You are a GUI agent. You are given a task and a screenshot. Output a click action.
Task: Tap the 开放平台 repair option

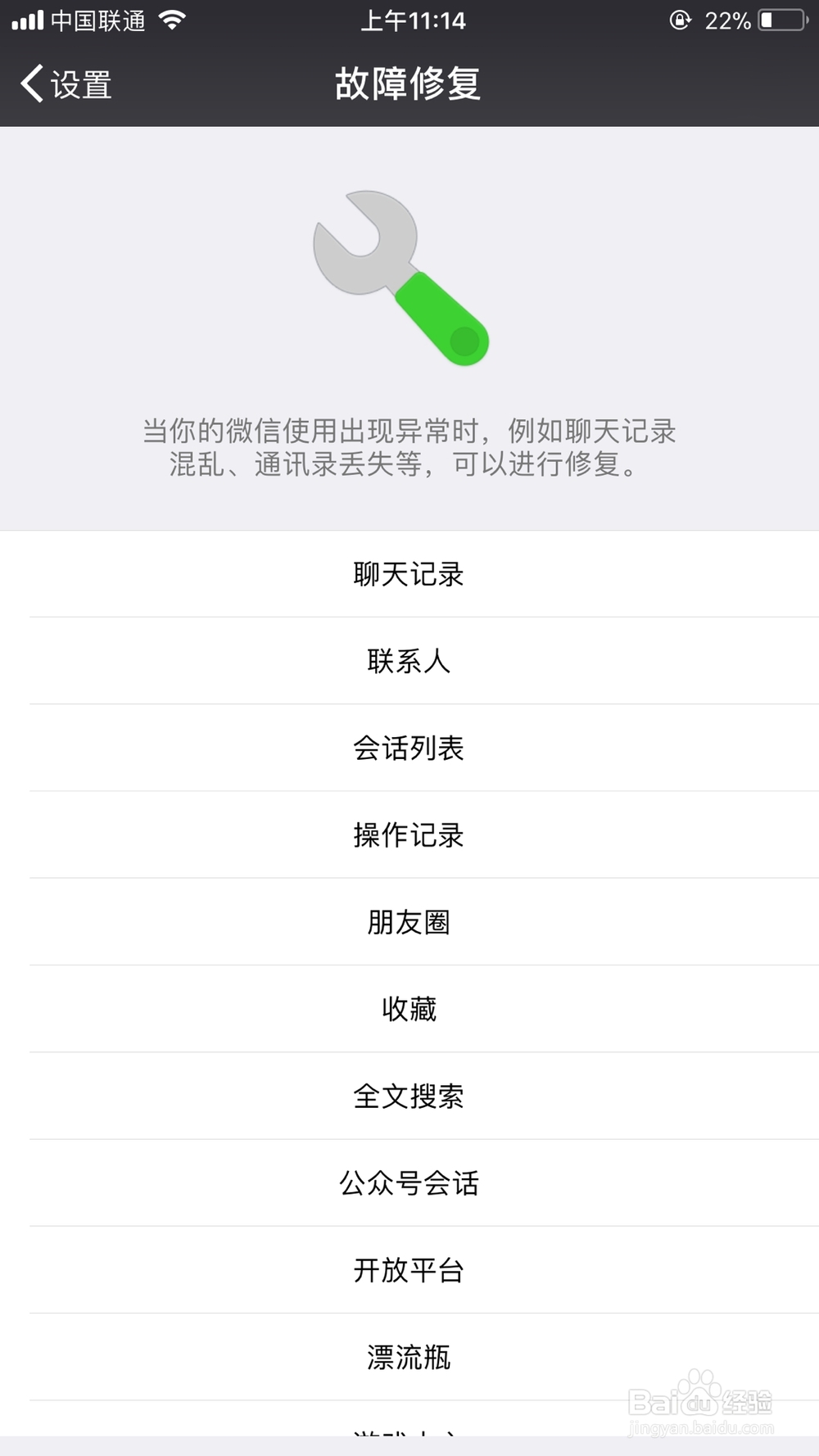tap(409, 1269)
